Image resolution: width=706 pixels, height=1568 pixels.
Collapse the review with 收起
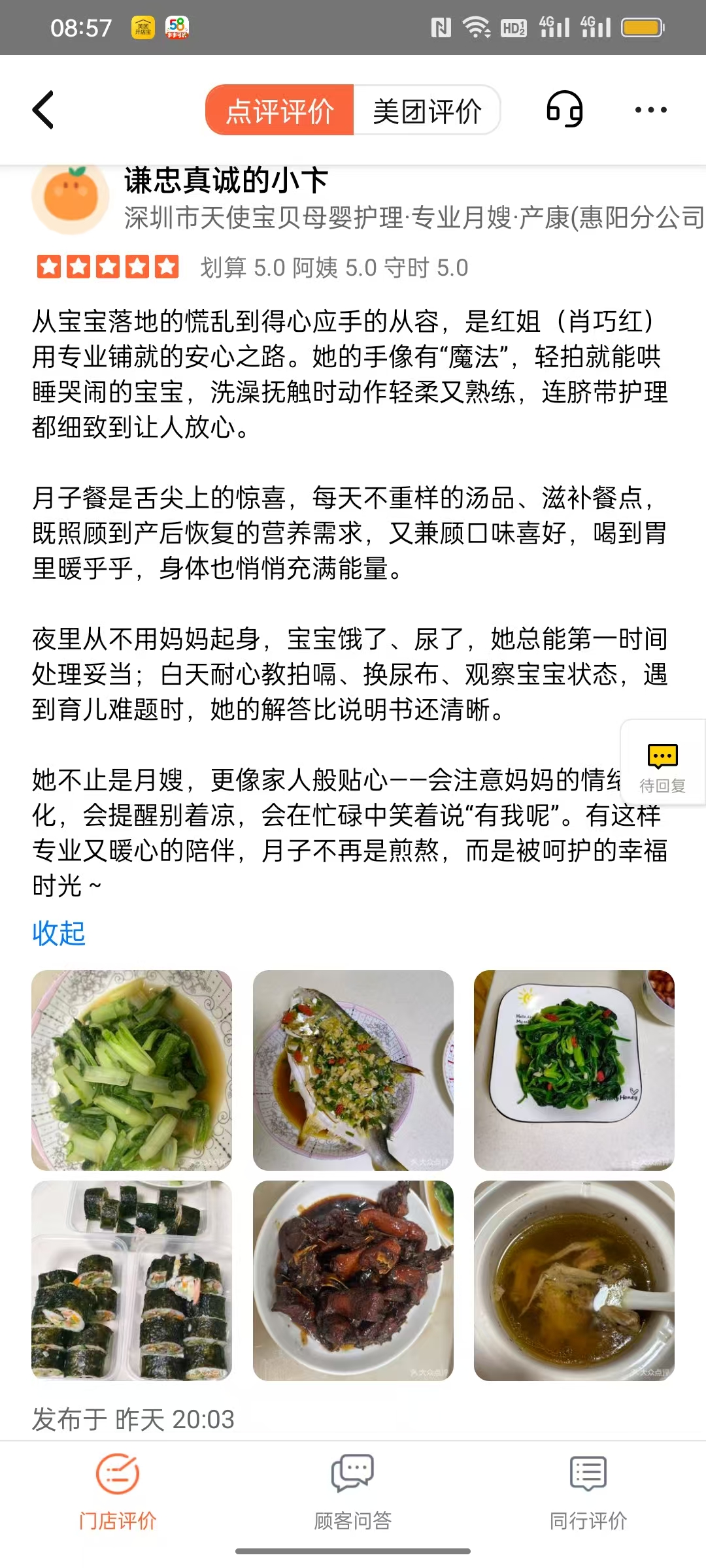coord(59,933)
